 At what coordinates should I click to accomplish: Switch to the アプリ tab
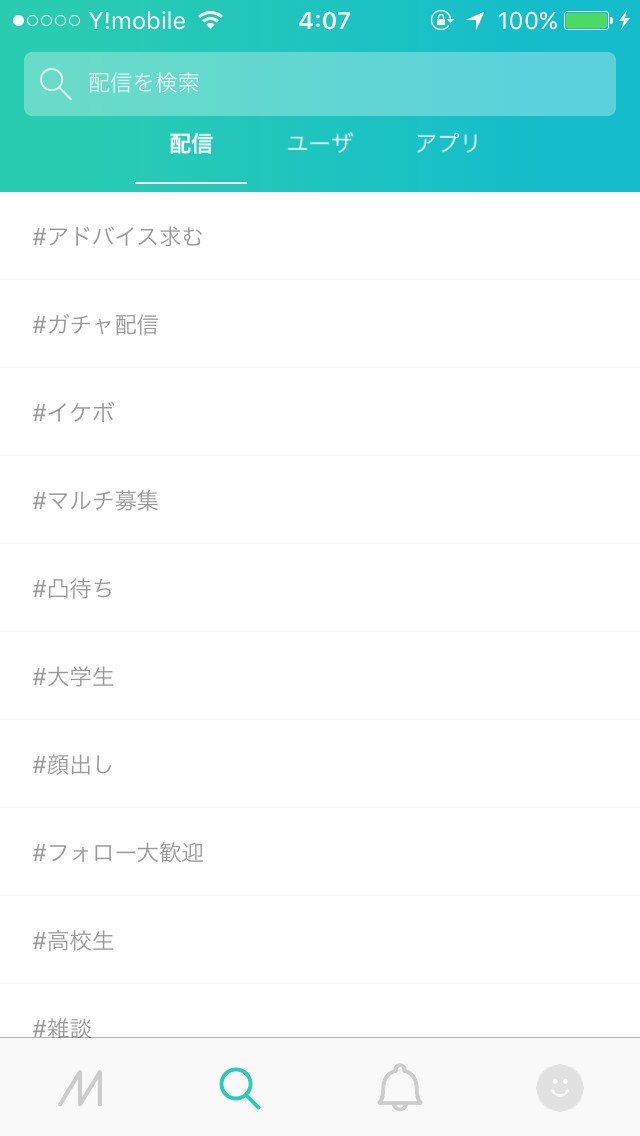pos(448,143)
